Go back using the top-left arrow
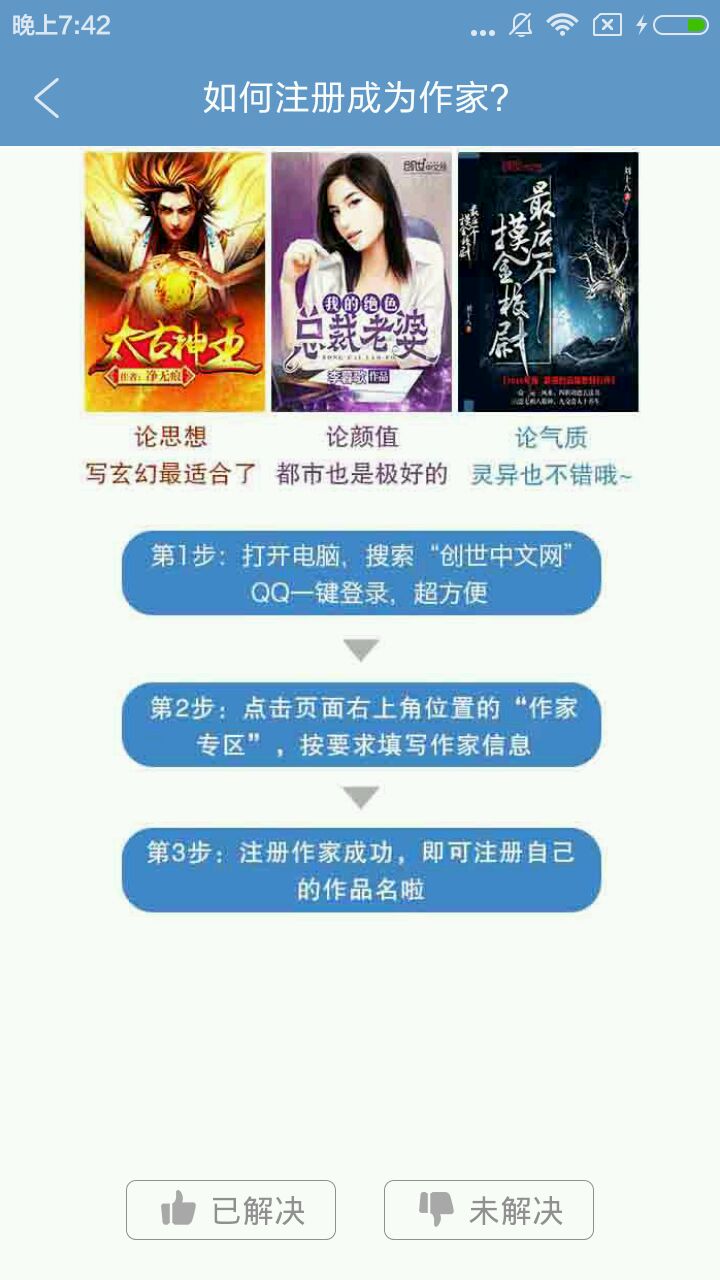The width and height of the screenshot is (720, 1280). click(x=47, y=98)
